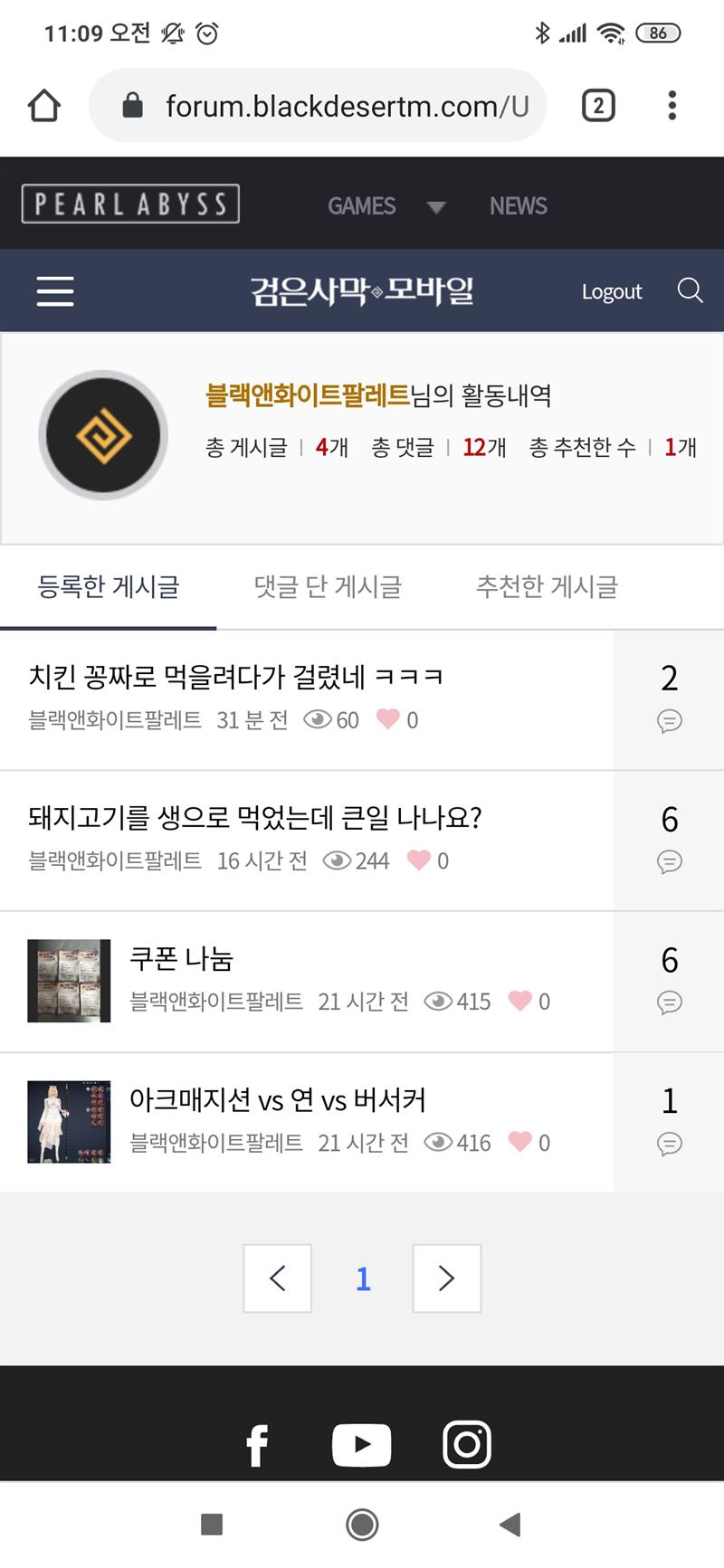
Task: Tap the forum URL address bar
Action: click(344, 106)
